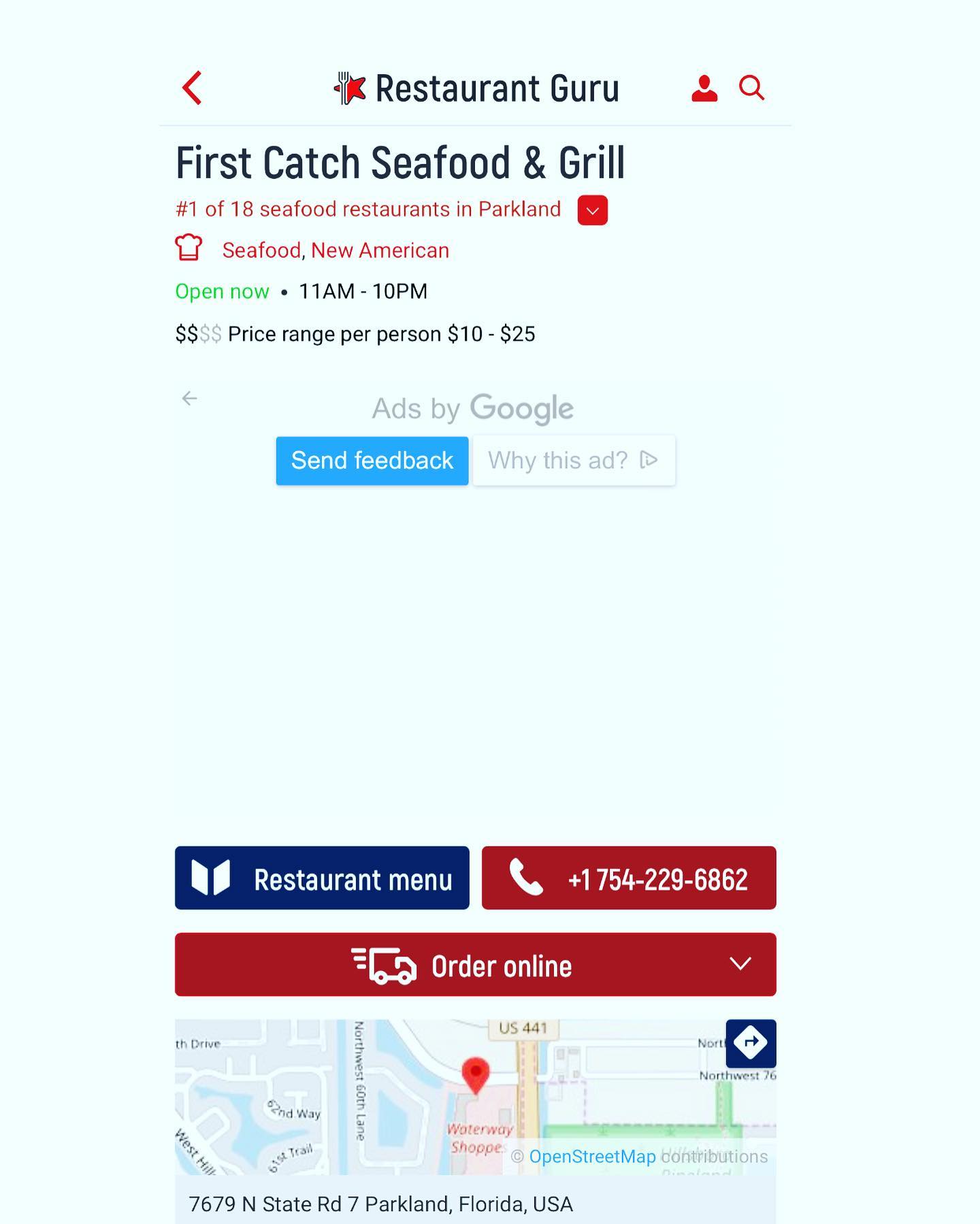The height and width of the screenshot is (1224, 980).
Task: Open the Seafood cuisine link
Action: click(x=261, y=250)
